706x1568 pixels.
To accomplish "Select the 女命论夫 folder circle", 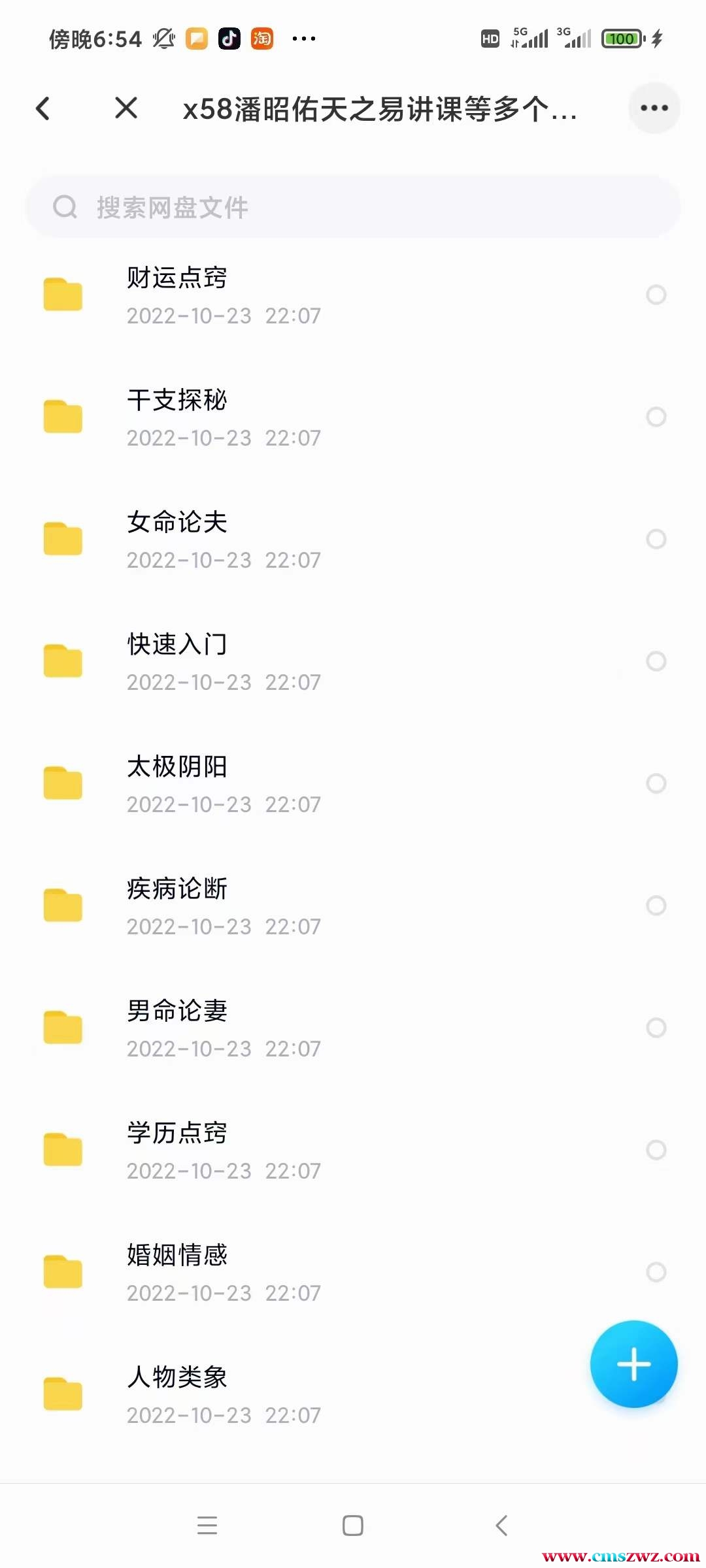I will (656, 539).
